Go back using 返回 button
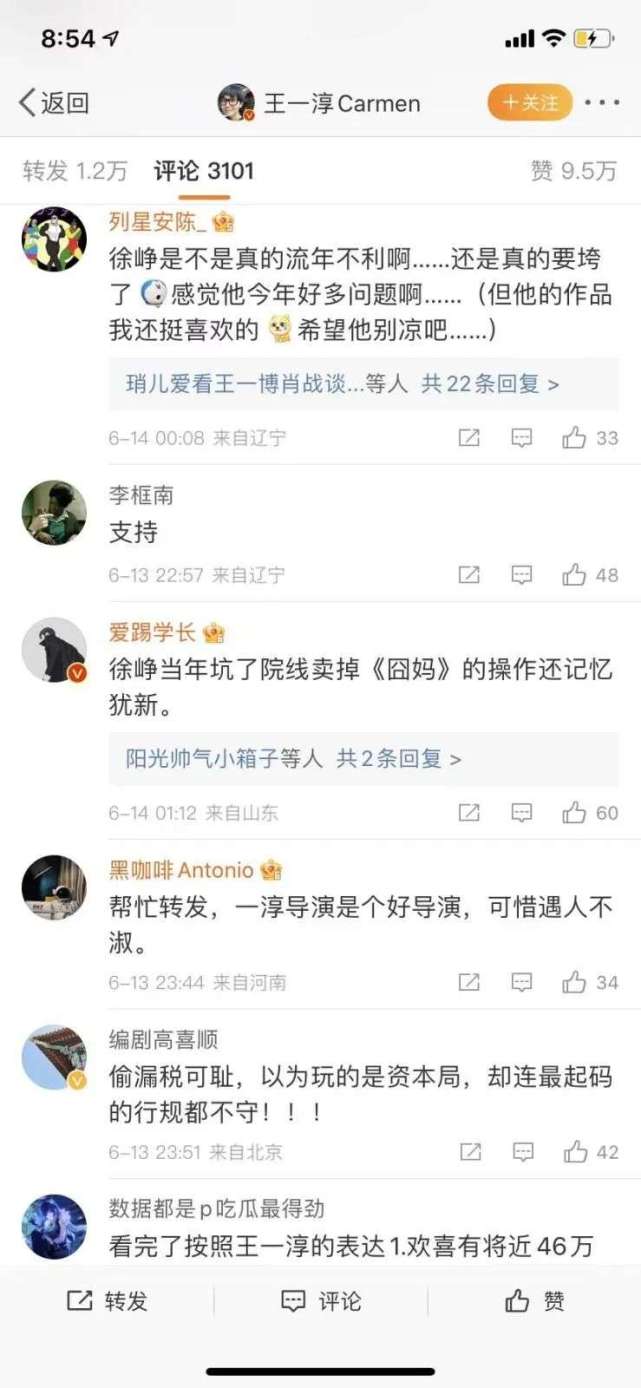This screenshot has width=641, height=1388. (x=54, y=102)
